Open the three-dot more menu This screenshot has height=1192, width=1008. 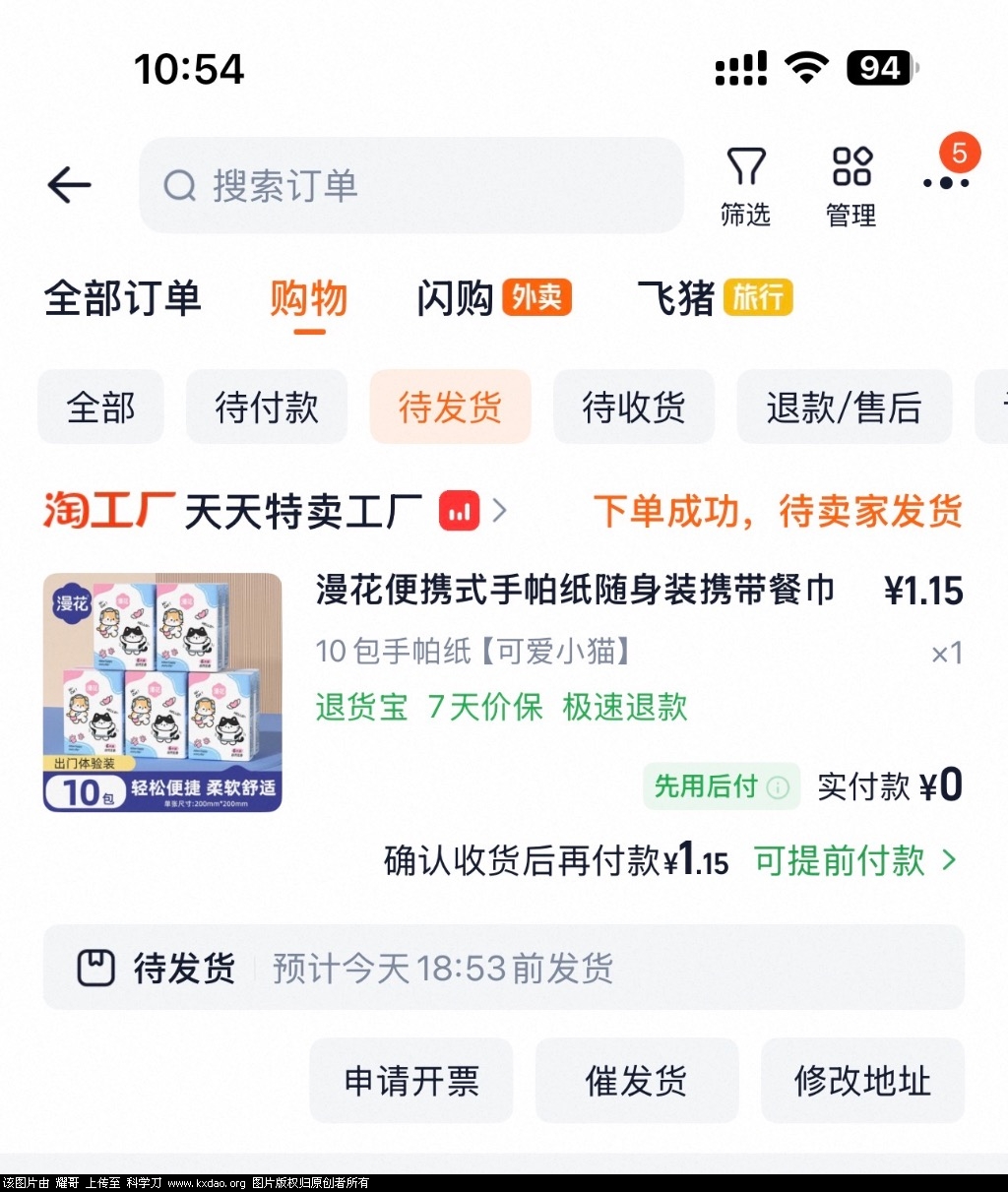(x=945, y=182)
